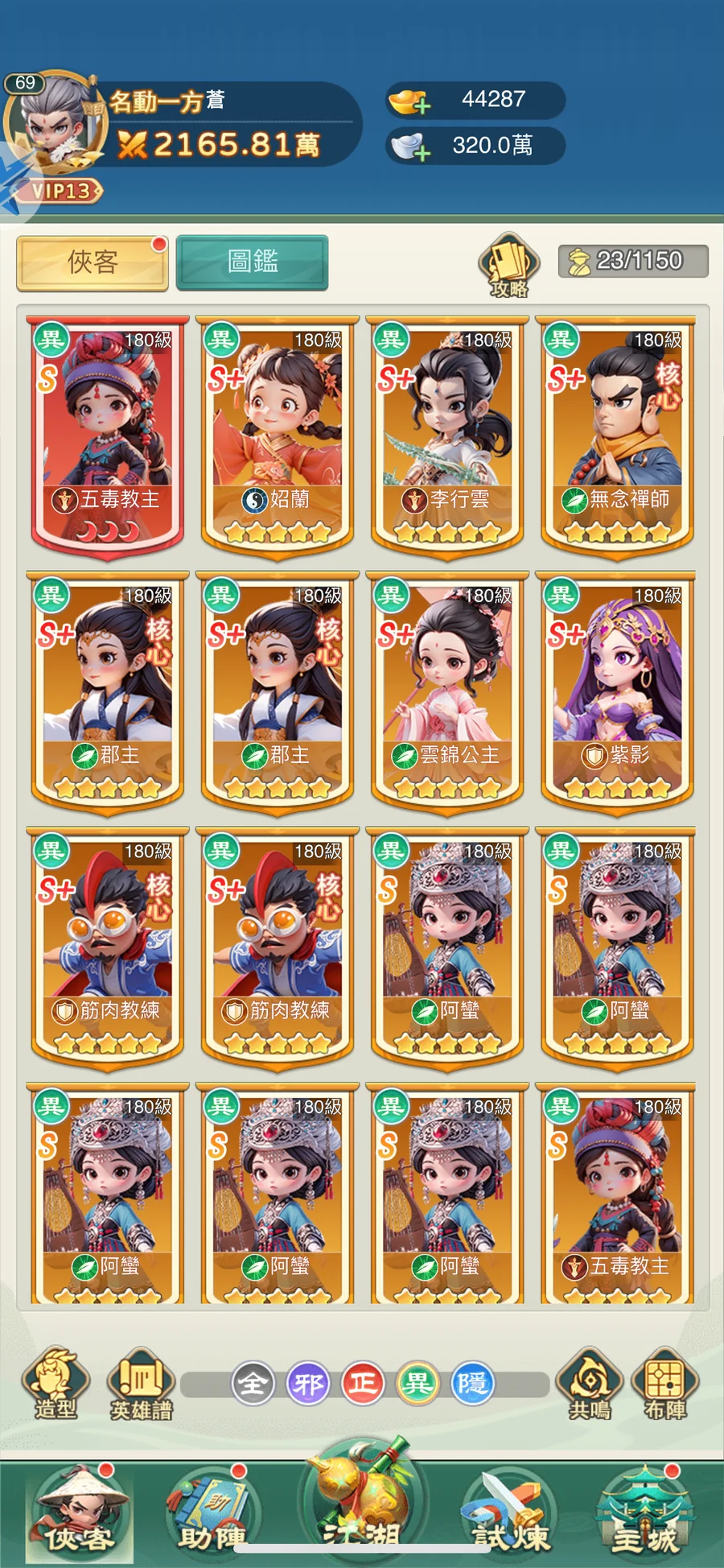This screenshot has width=724, height=1568.
Task: Open the 李行雲 hero card
Action: click(x=447, y=435)
